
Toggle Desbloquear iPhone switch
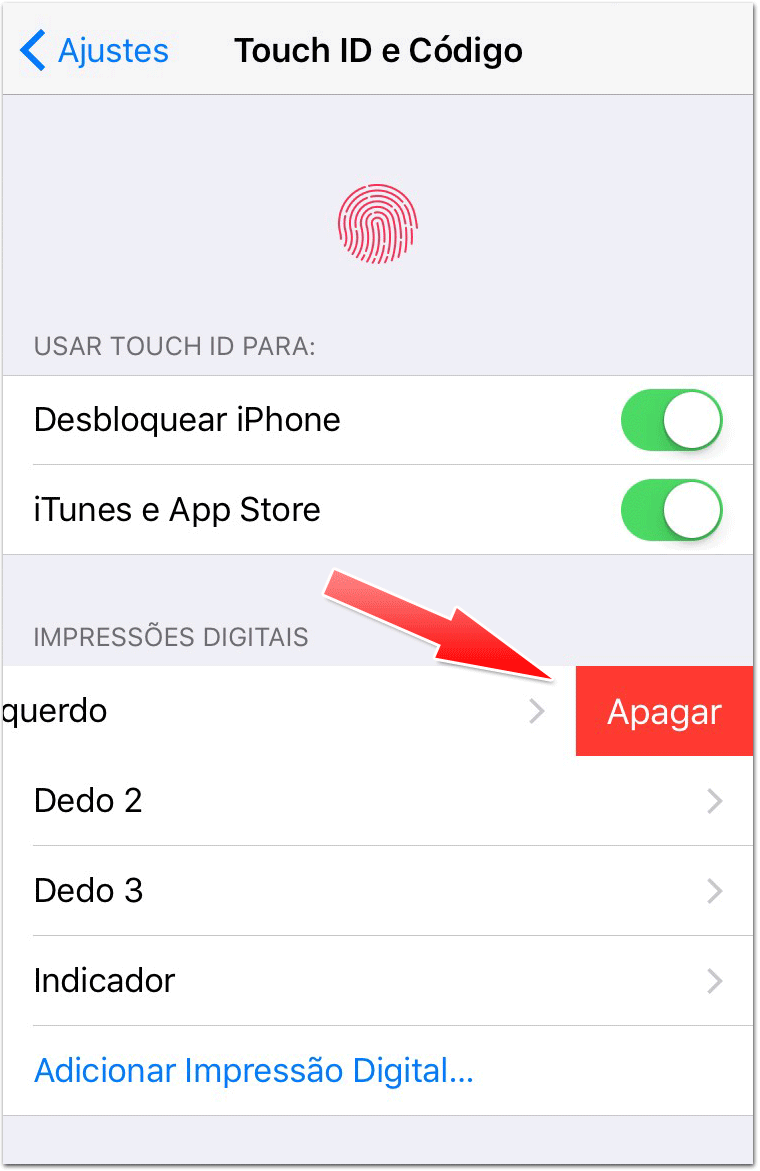tap(671, 420)
